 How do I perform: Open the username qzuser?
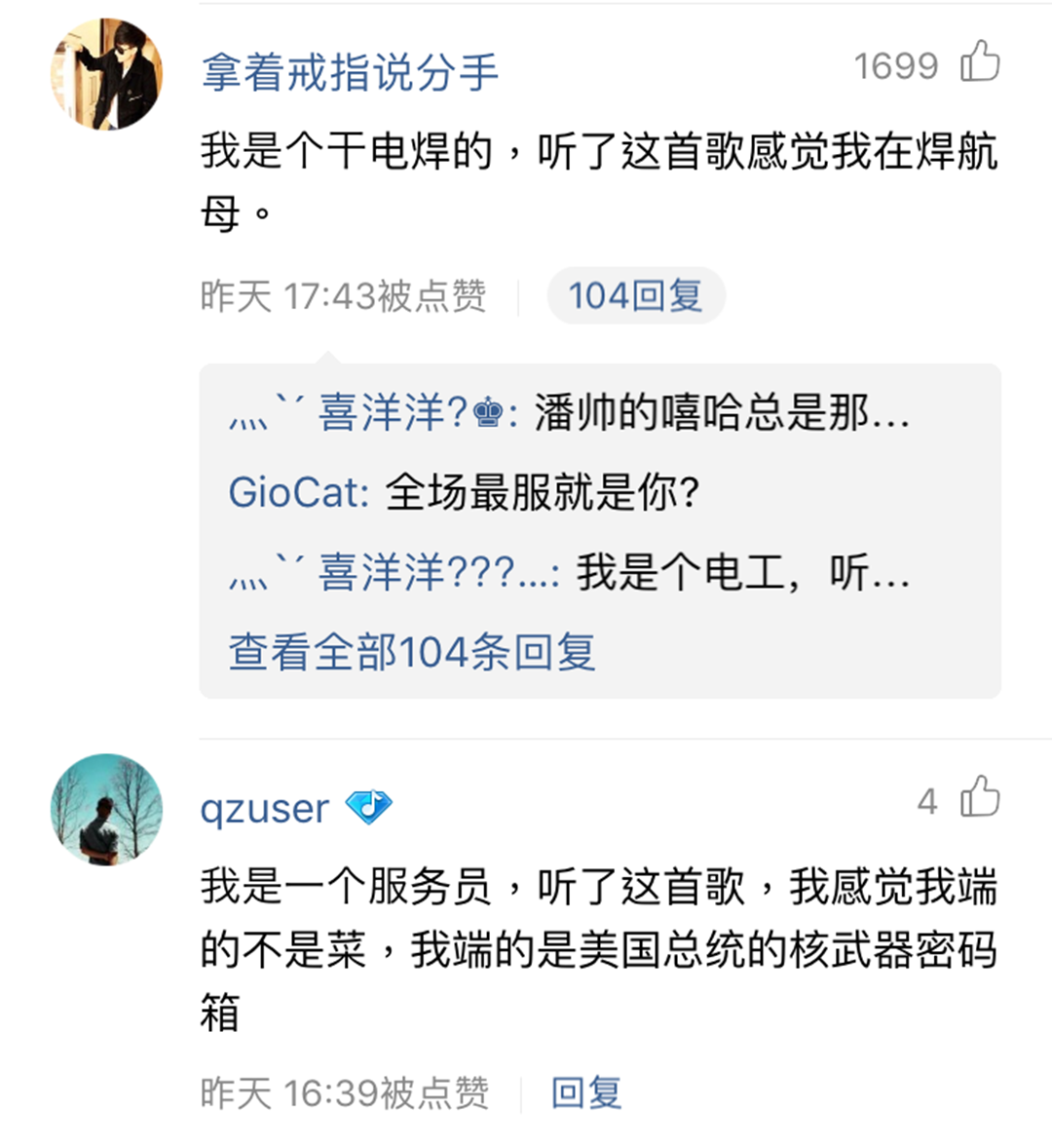pos(264,809)
